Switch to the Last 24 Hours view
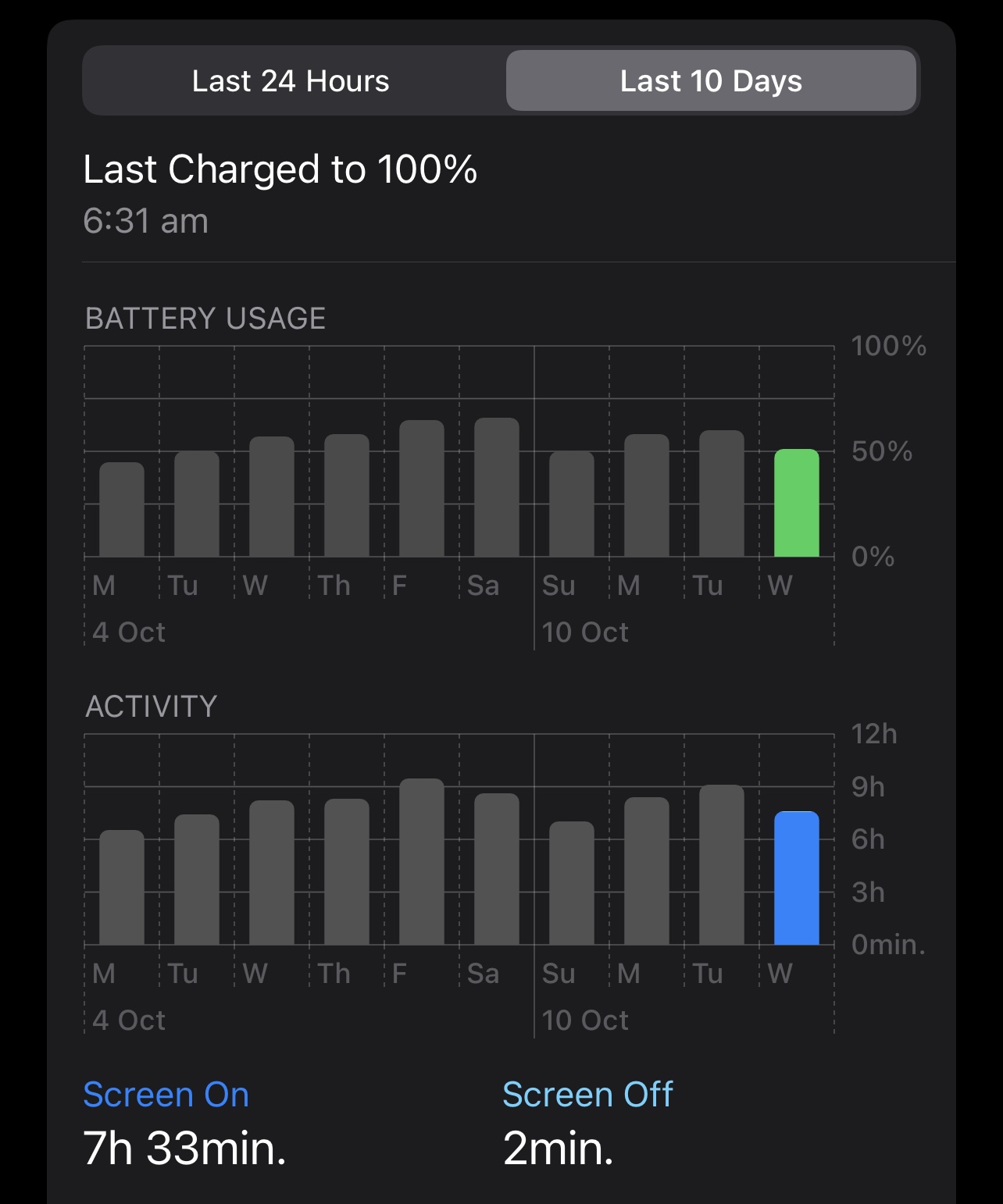This screenshot has height=1204, width=1003. click(291, 81)
